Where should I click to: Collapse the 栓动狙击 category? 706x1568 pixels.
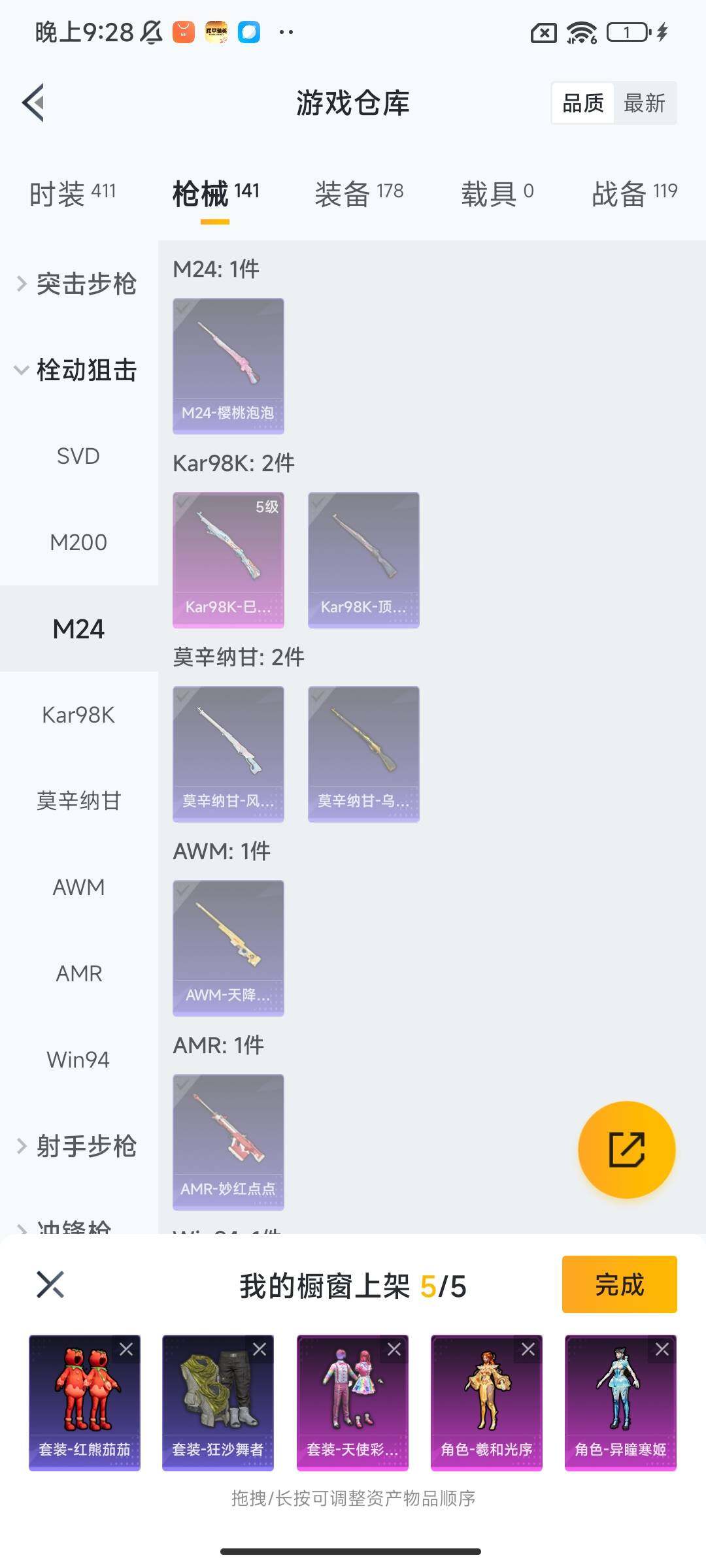click(77, 370)
